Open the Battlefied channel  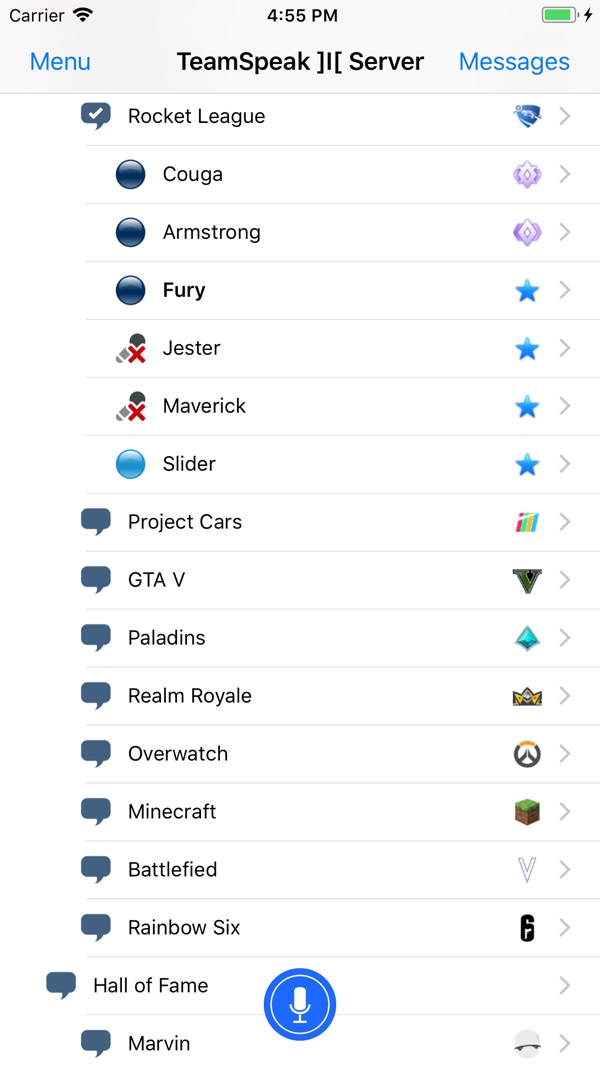172,871
